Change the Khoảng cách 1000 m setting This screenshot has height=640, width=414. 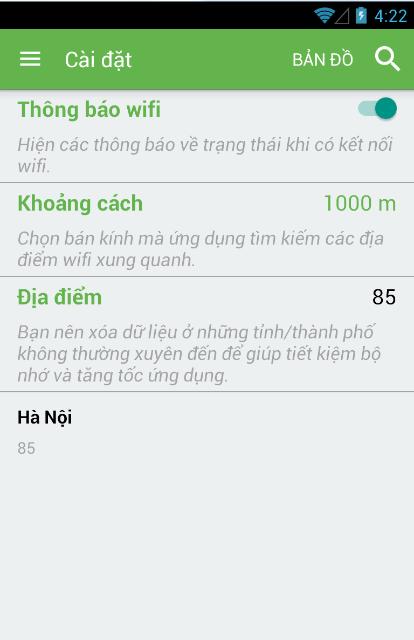[207, 229]
